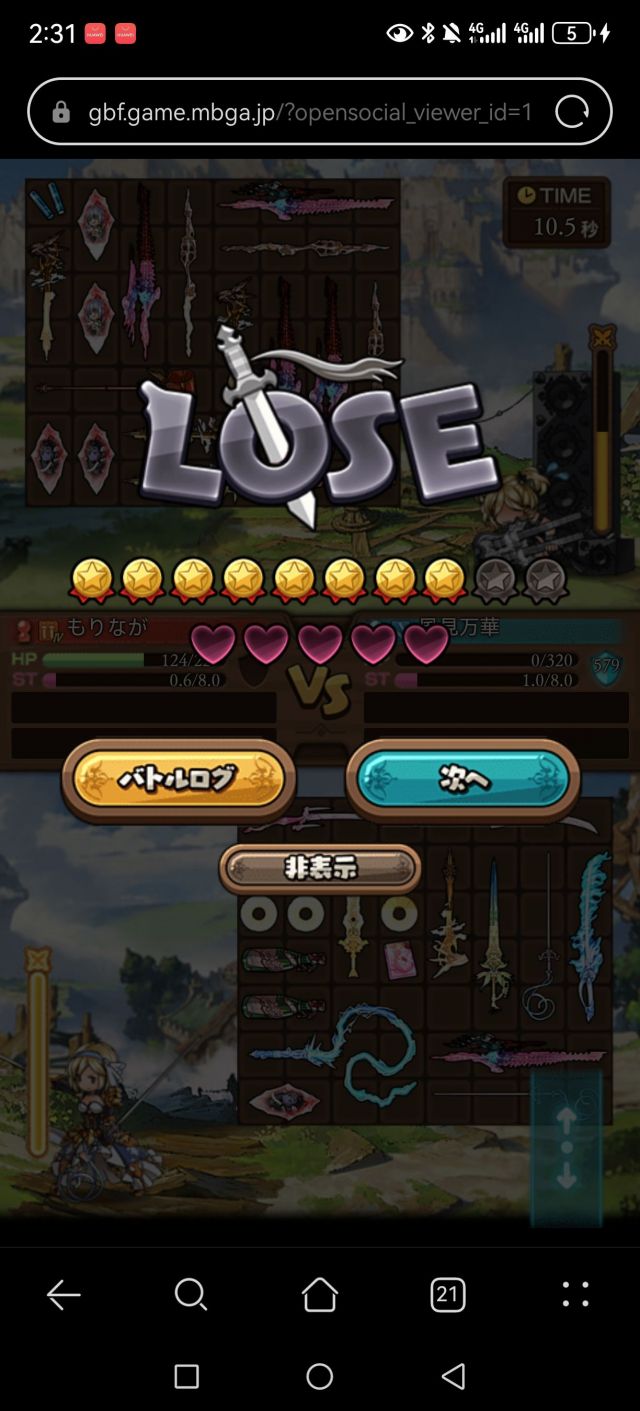Open recent apps from the system bar
The image size is (640, 1411).
click(x=187, y=1377)
